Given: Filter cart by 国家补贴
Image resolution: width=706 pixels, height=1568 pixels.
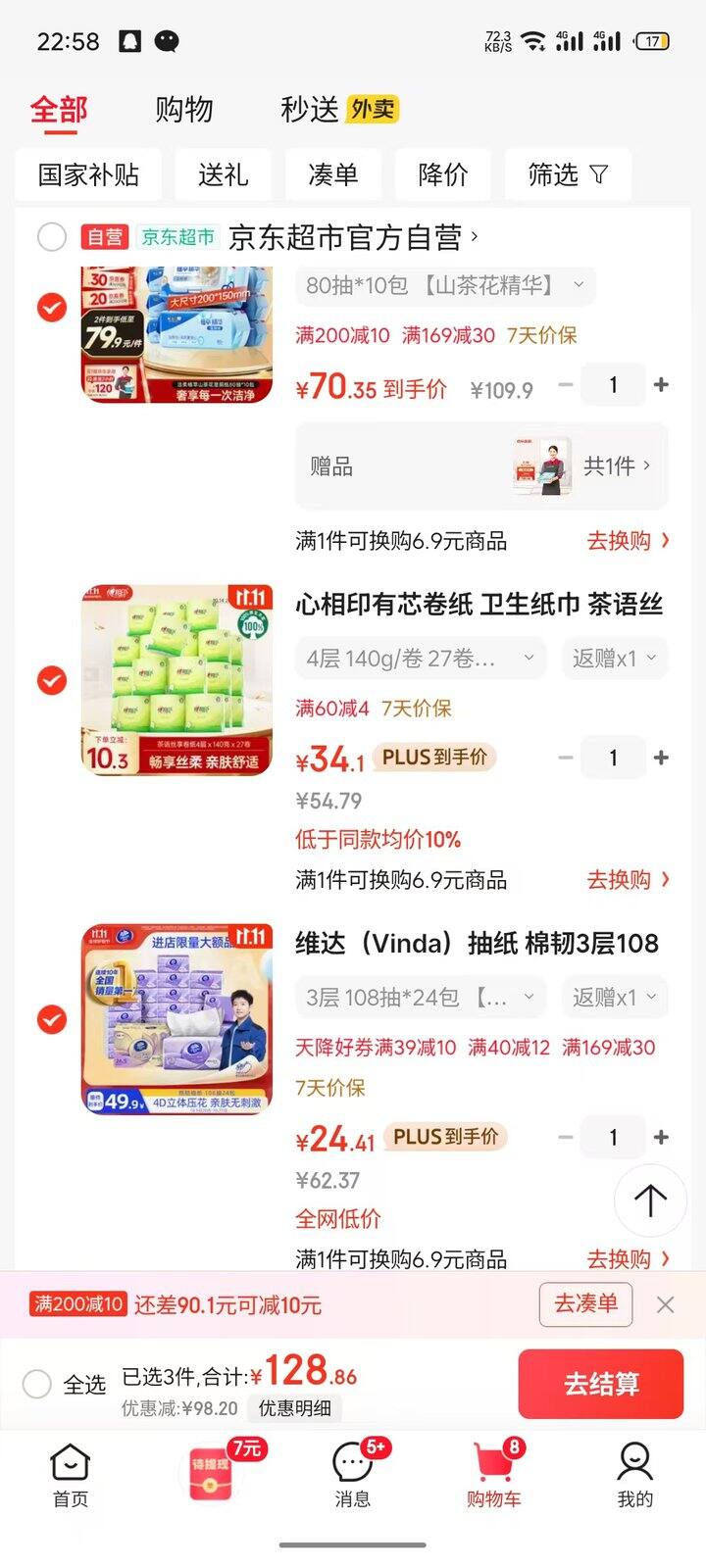Looking at the screenshot, I should pos(88,175).
